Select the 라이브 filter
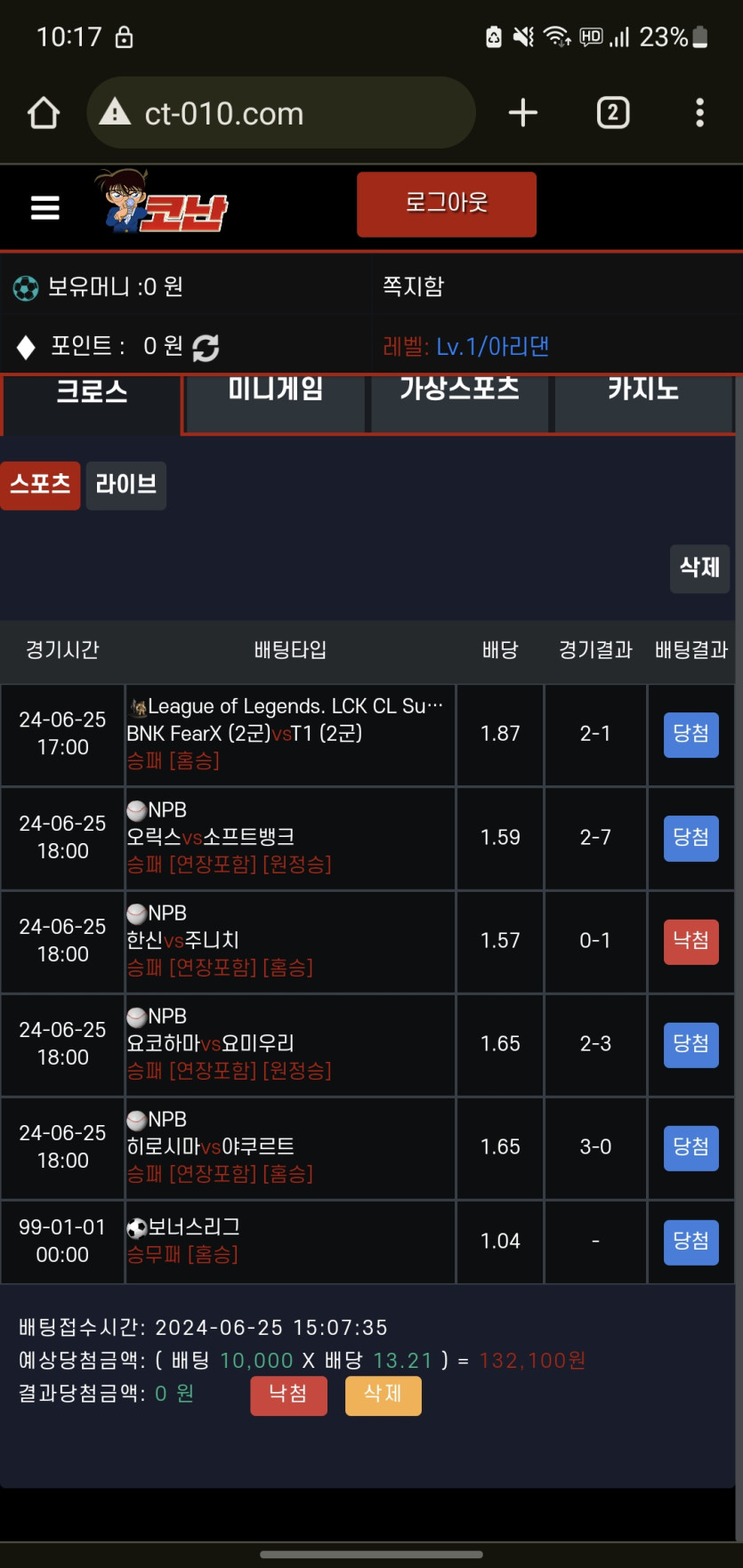This screenshot has width=743, height=1568. [x=126, y=485]
